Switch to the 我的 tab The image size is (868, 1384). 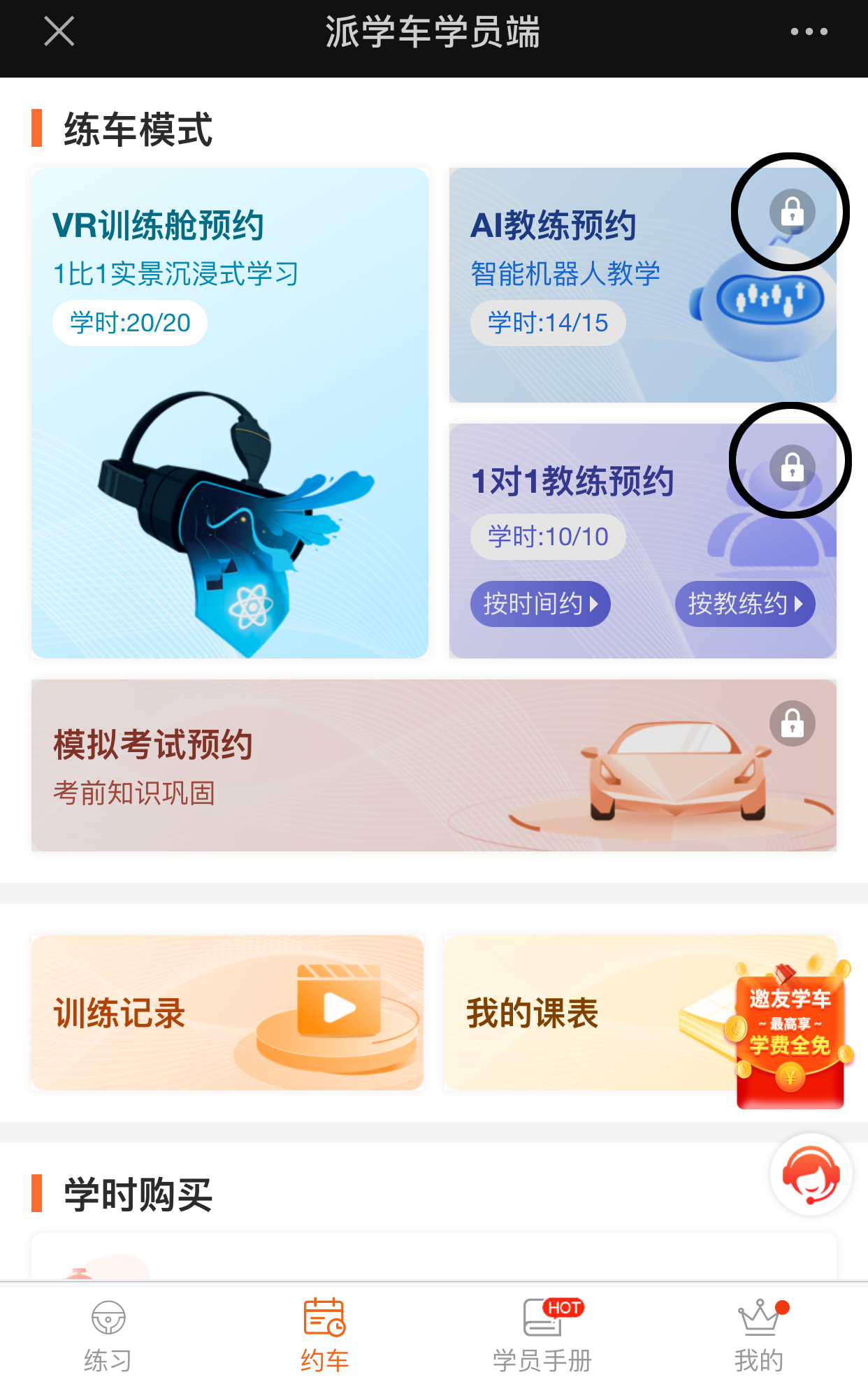(759, 1335)
